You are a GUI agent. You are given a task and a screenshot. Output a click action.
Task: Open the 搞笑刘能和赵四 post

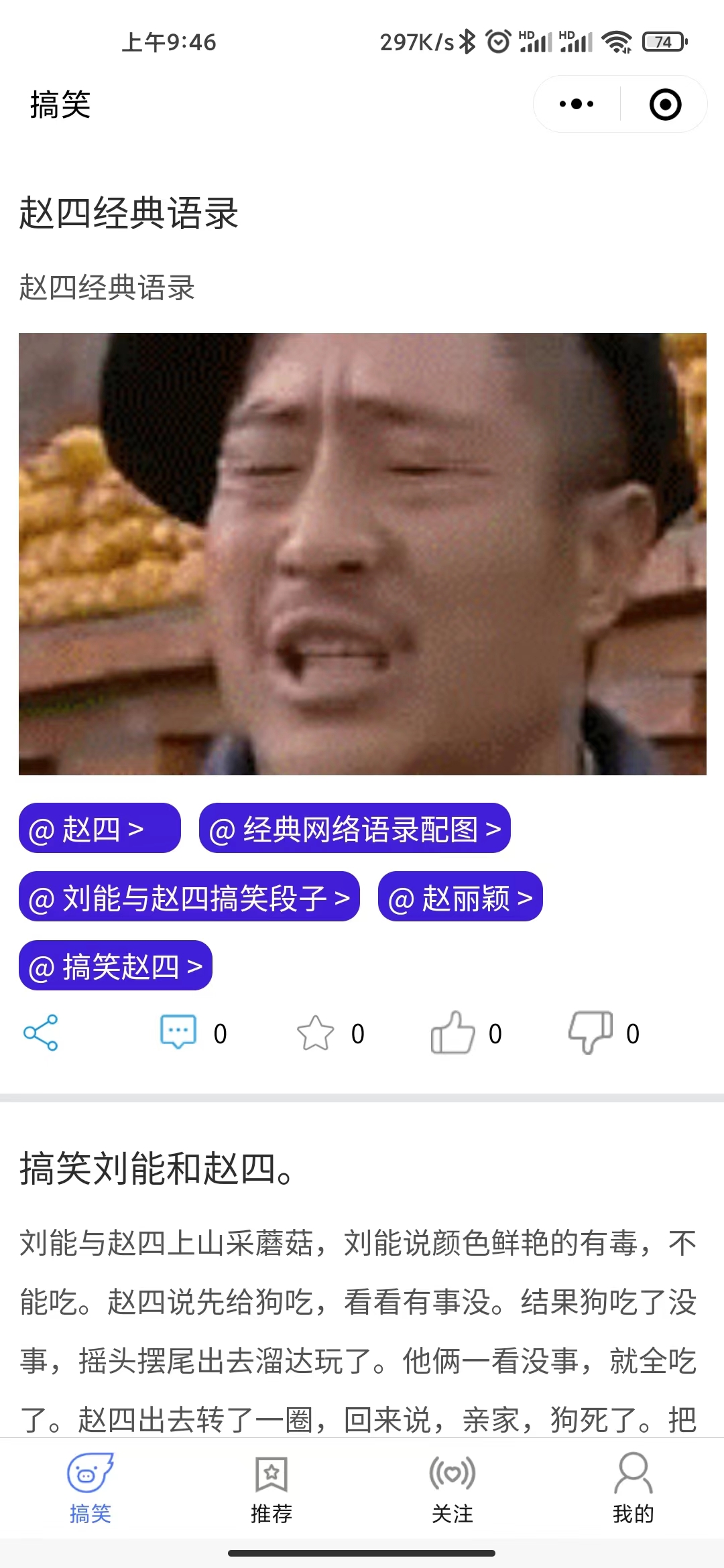pos(156,1169)
